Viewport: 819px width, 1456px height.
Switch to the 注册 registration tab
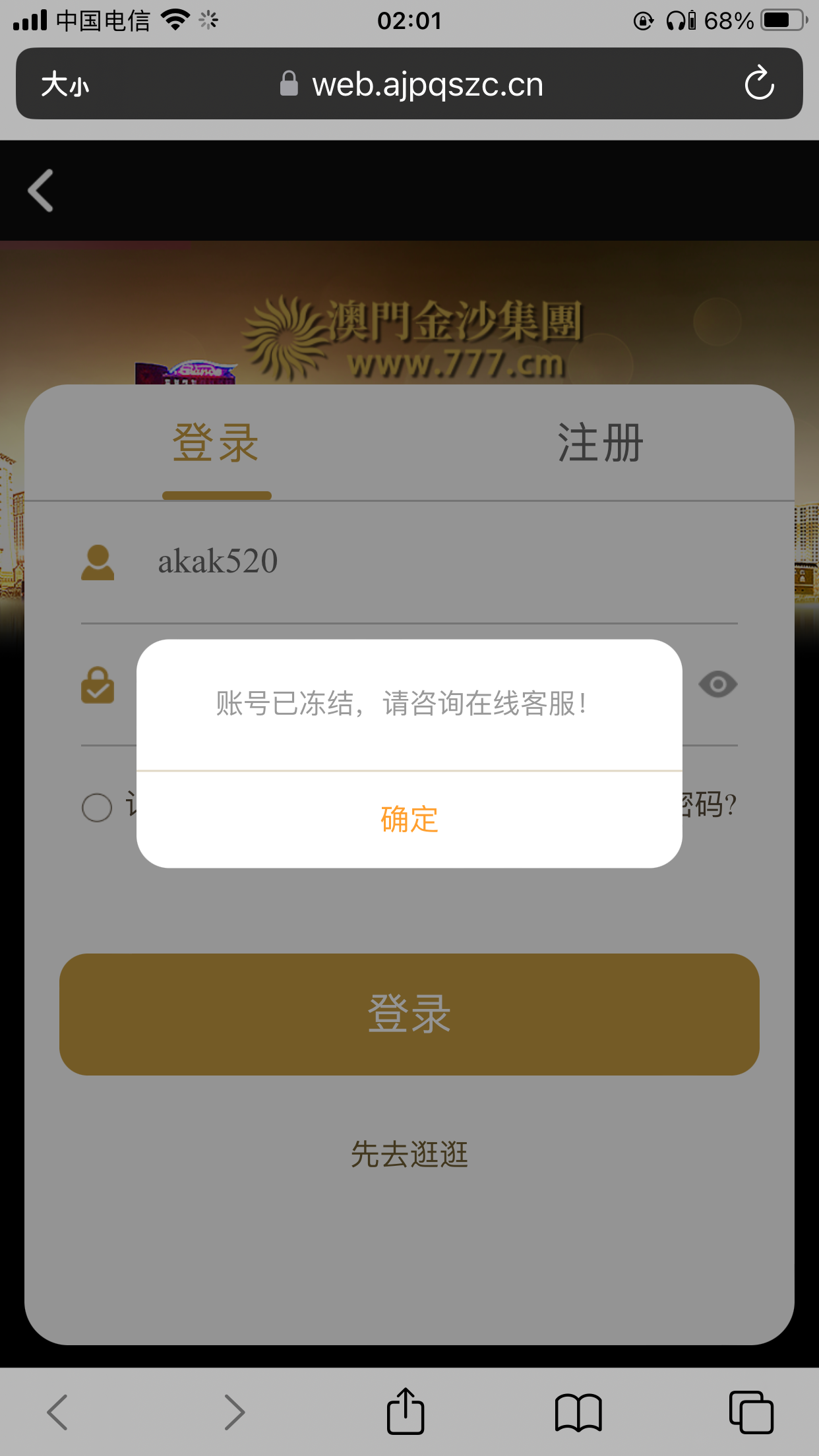pyautogui.click(x=599, y=443)
